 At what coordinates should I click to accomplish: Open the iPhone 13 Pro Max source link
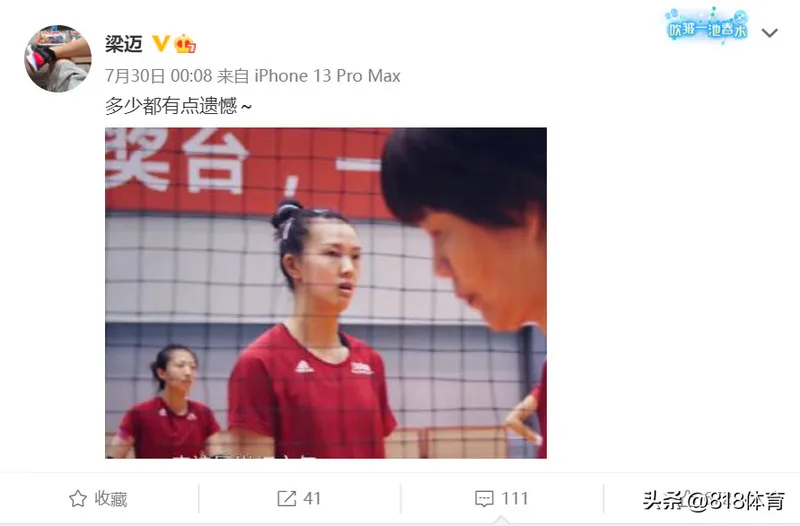(x=327, y=76)
